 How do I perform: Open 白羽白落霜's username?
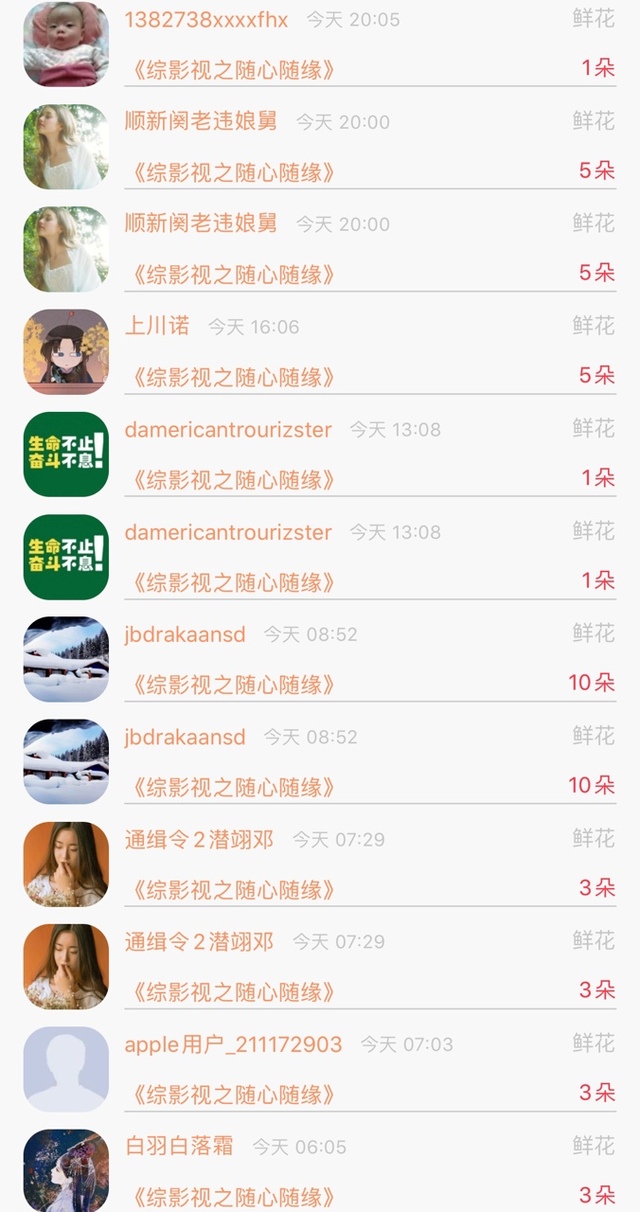179,1146
